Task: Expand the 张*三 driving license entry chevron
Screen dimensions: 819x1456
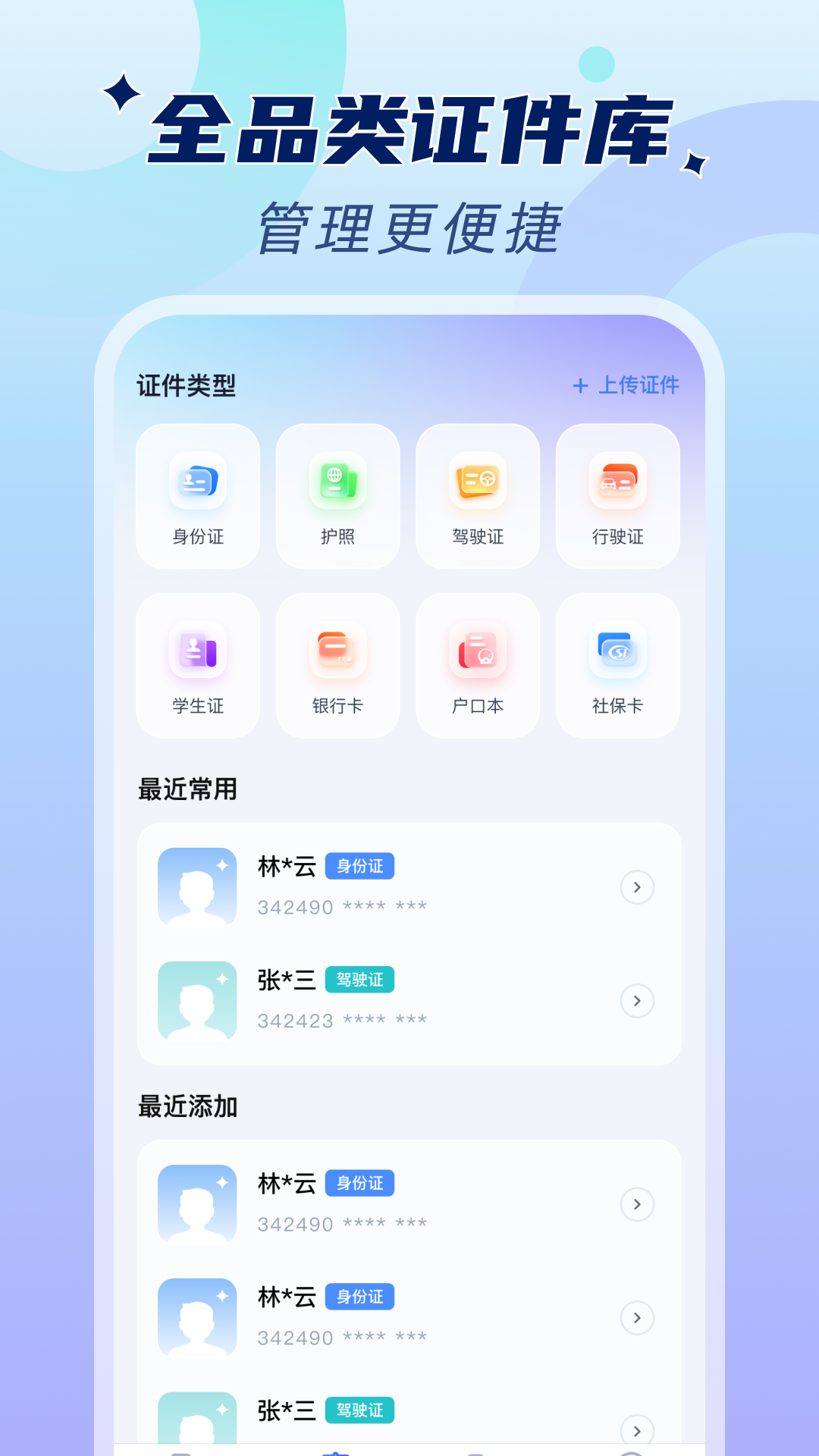Action: pos(638,1001)
